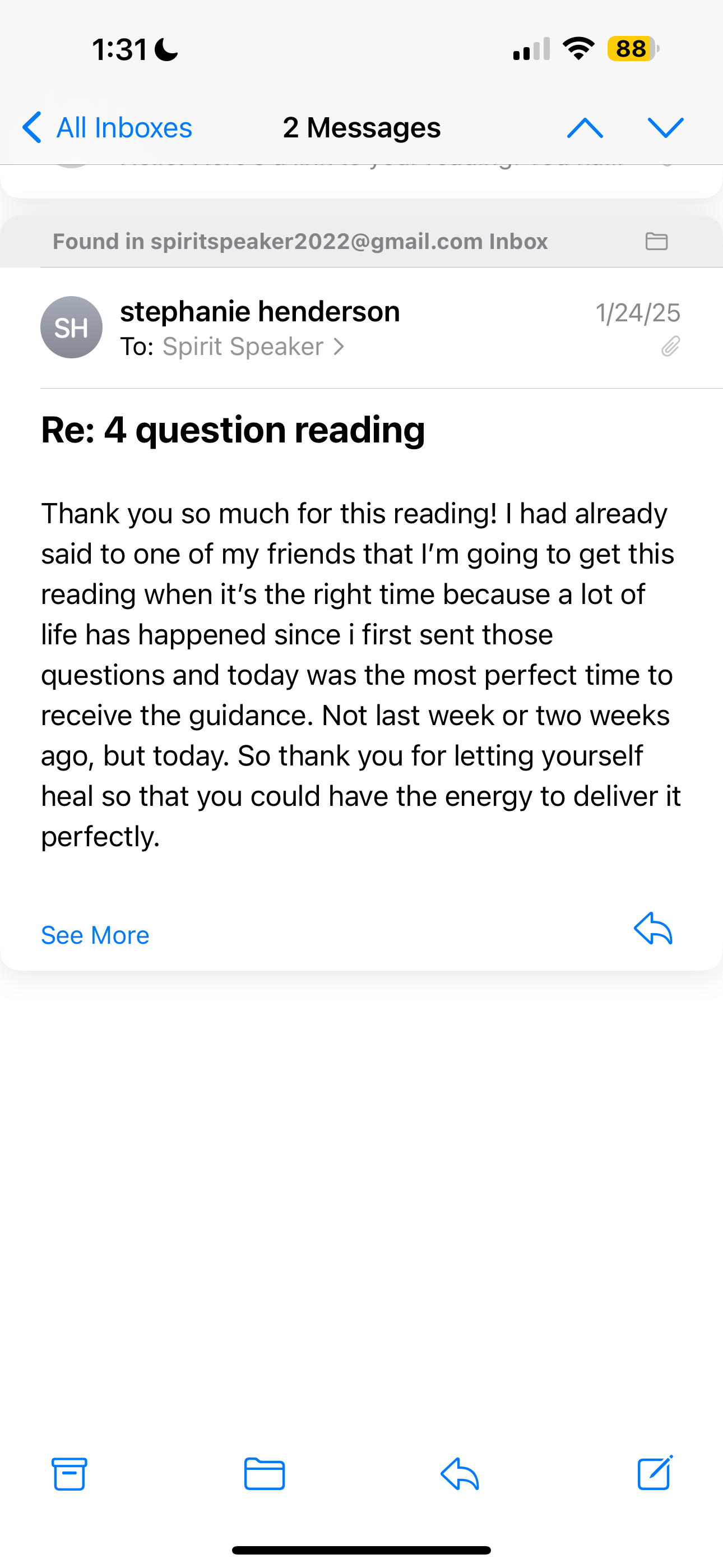Compose a new email

point(655,1473)
